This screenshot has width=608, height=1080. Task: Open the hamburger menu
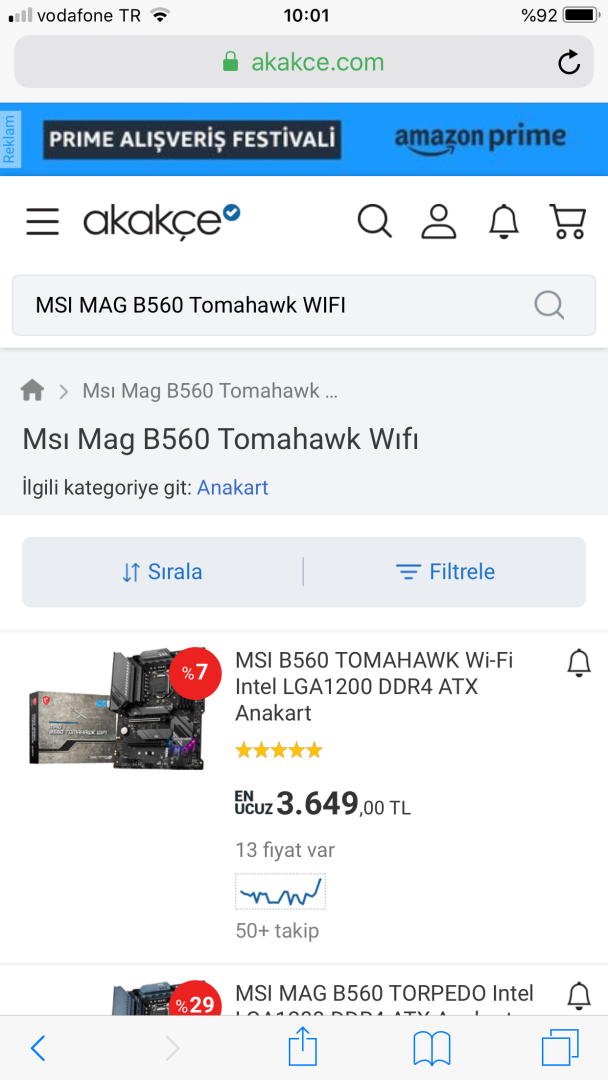42,221
